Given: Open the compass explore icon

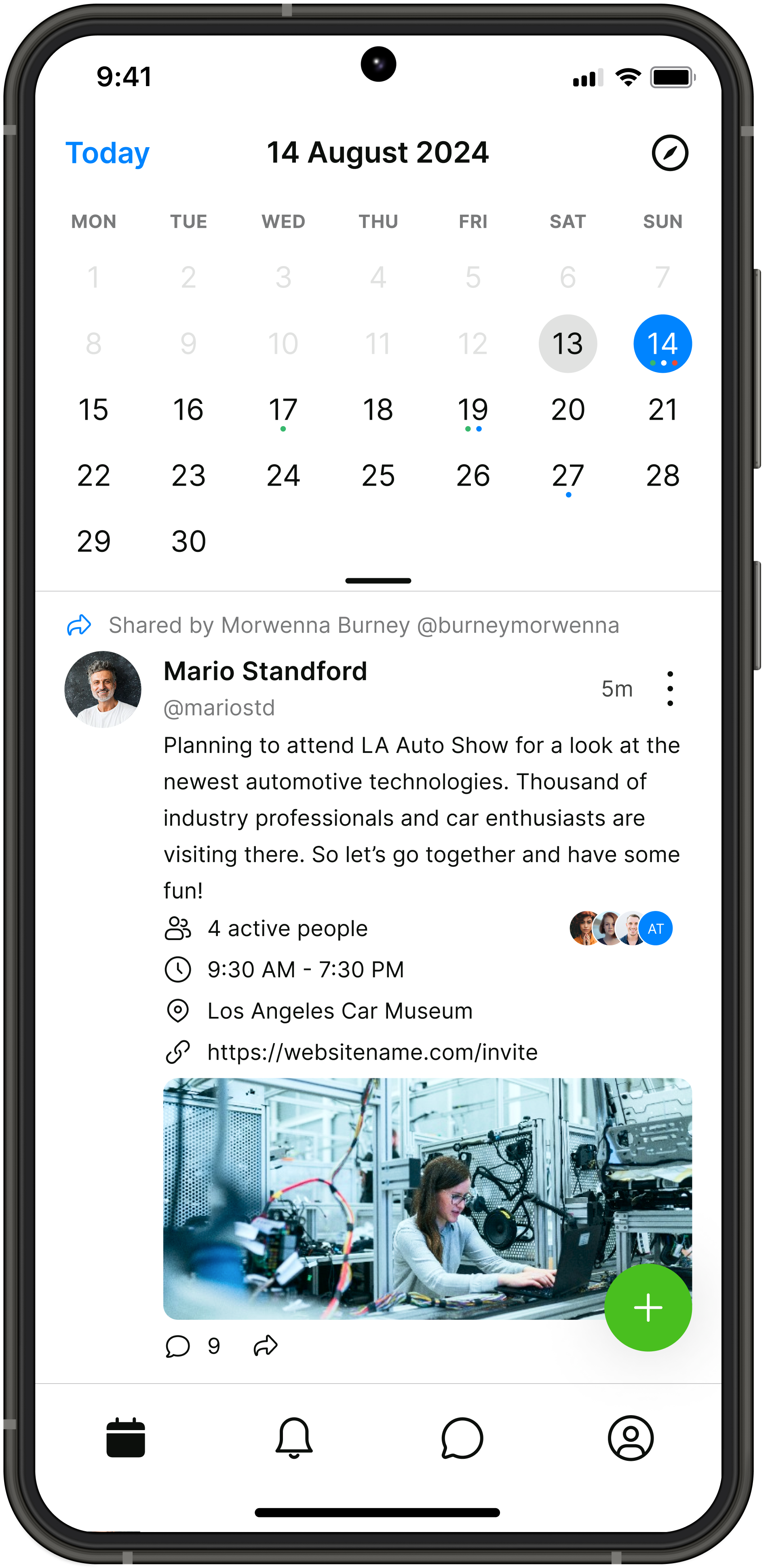Looking at the screenshot, I should tap(669, 153).
